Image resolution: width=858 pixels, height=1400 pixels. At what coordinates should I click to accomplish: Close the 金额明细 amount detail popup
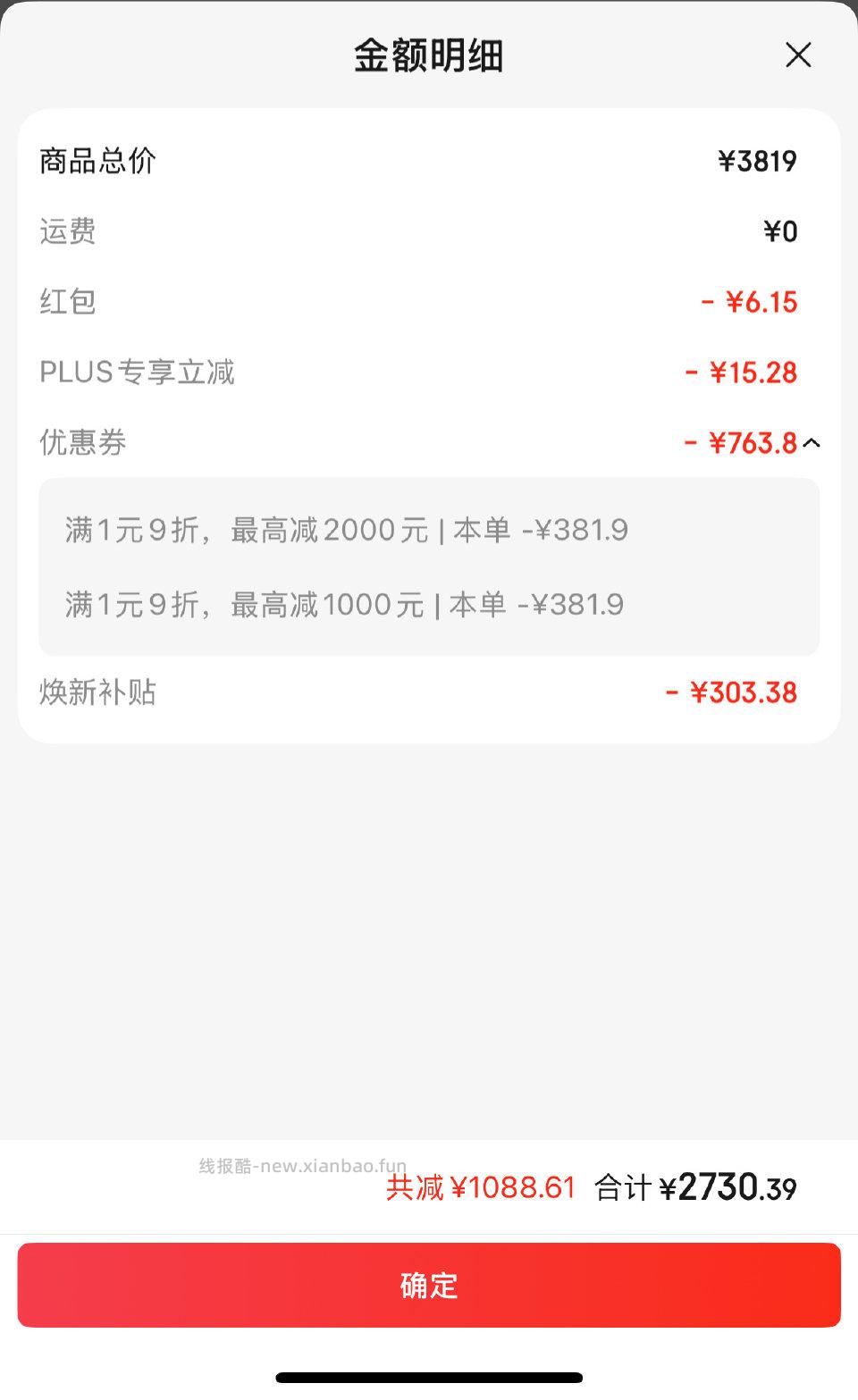tap(798, 55)
